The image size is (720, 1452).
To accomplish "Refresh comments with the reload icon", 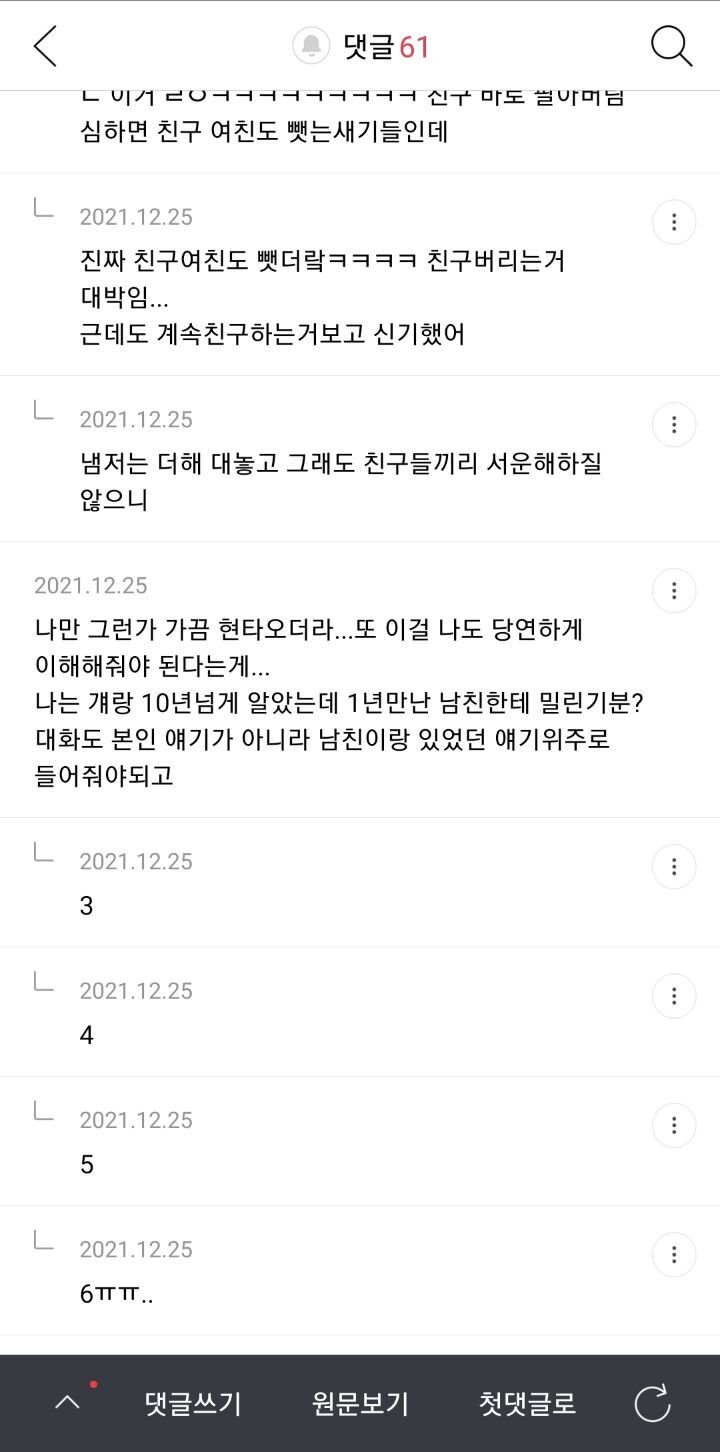I will point(652,1403).
